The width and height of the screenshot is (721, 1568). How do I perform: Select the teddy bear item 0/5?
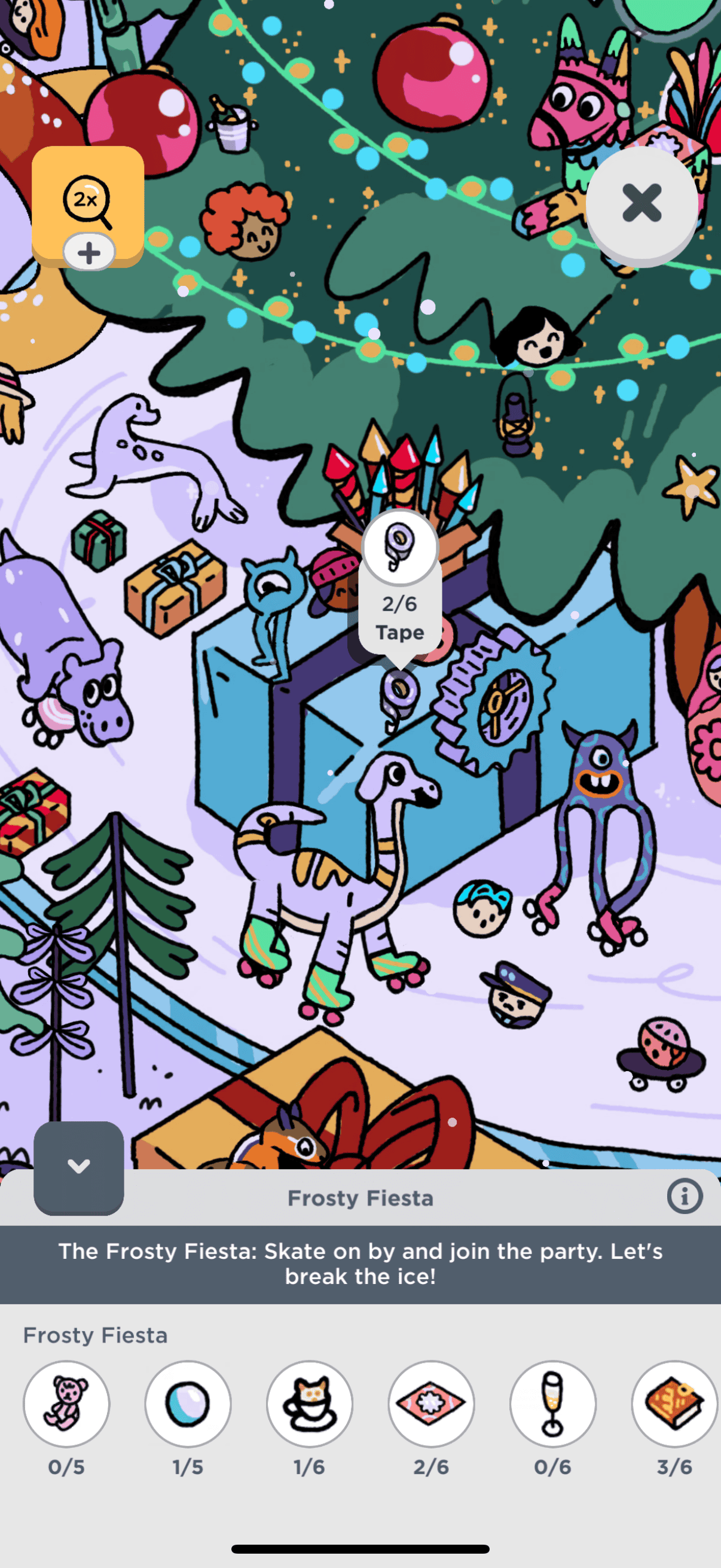[66, 1404]
